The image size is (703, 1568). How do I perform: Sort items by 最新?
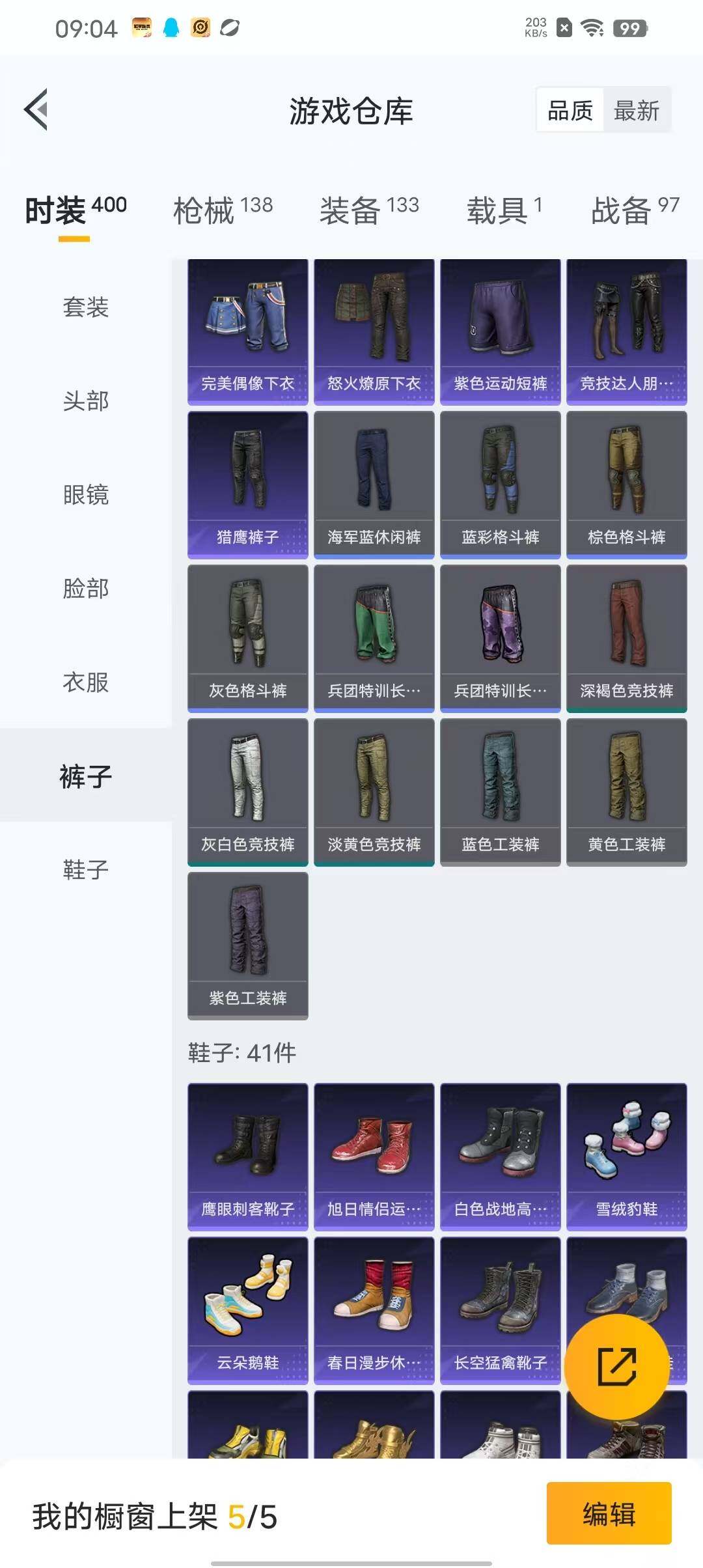pyautogui.click(x=636, y=111)
